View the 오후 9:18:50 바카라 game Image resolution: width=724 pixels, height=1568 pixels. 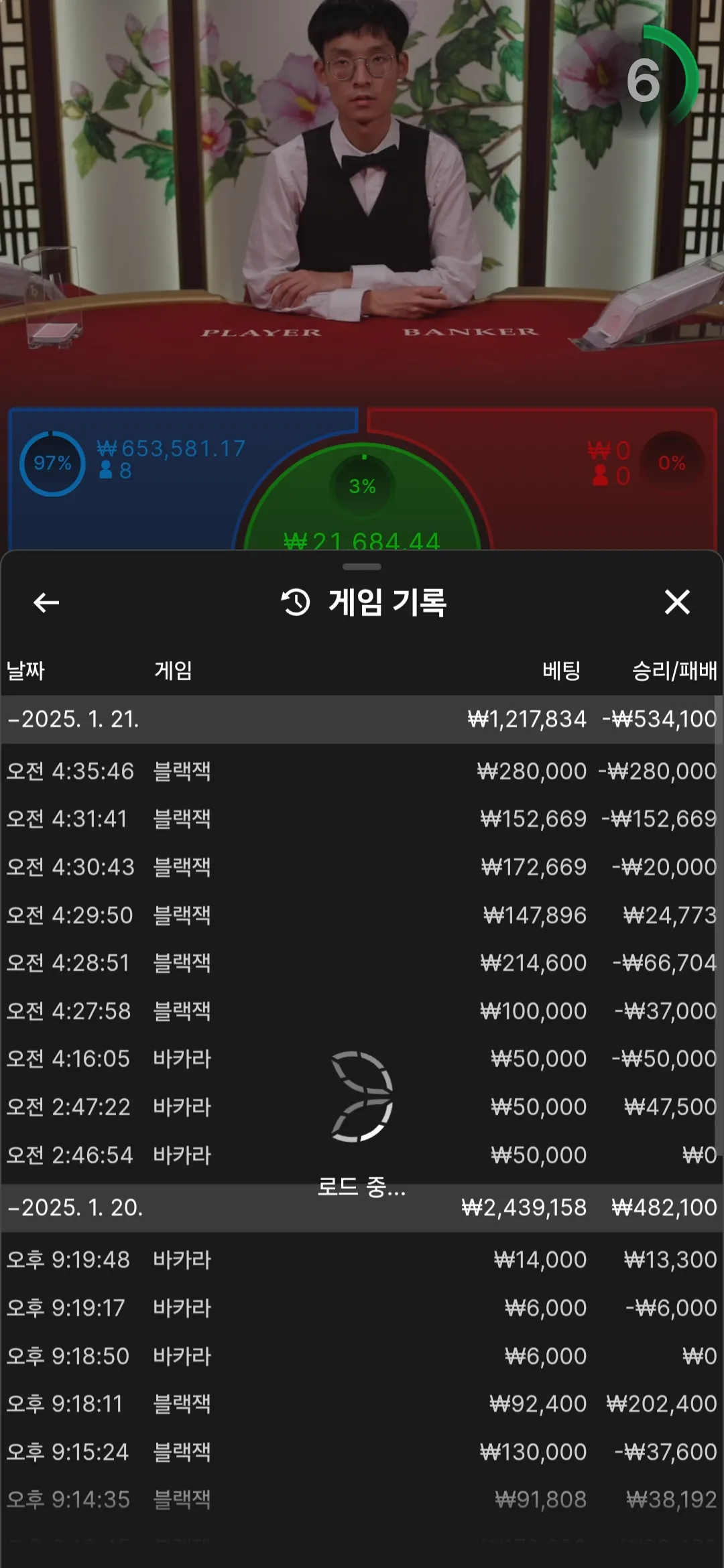click(362, 1356)
